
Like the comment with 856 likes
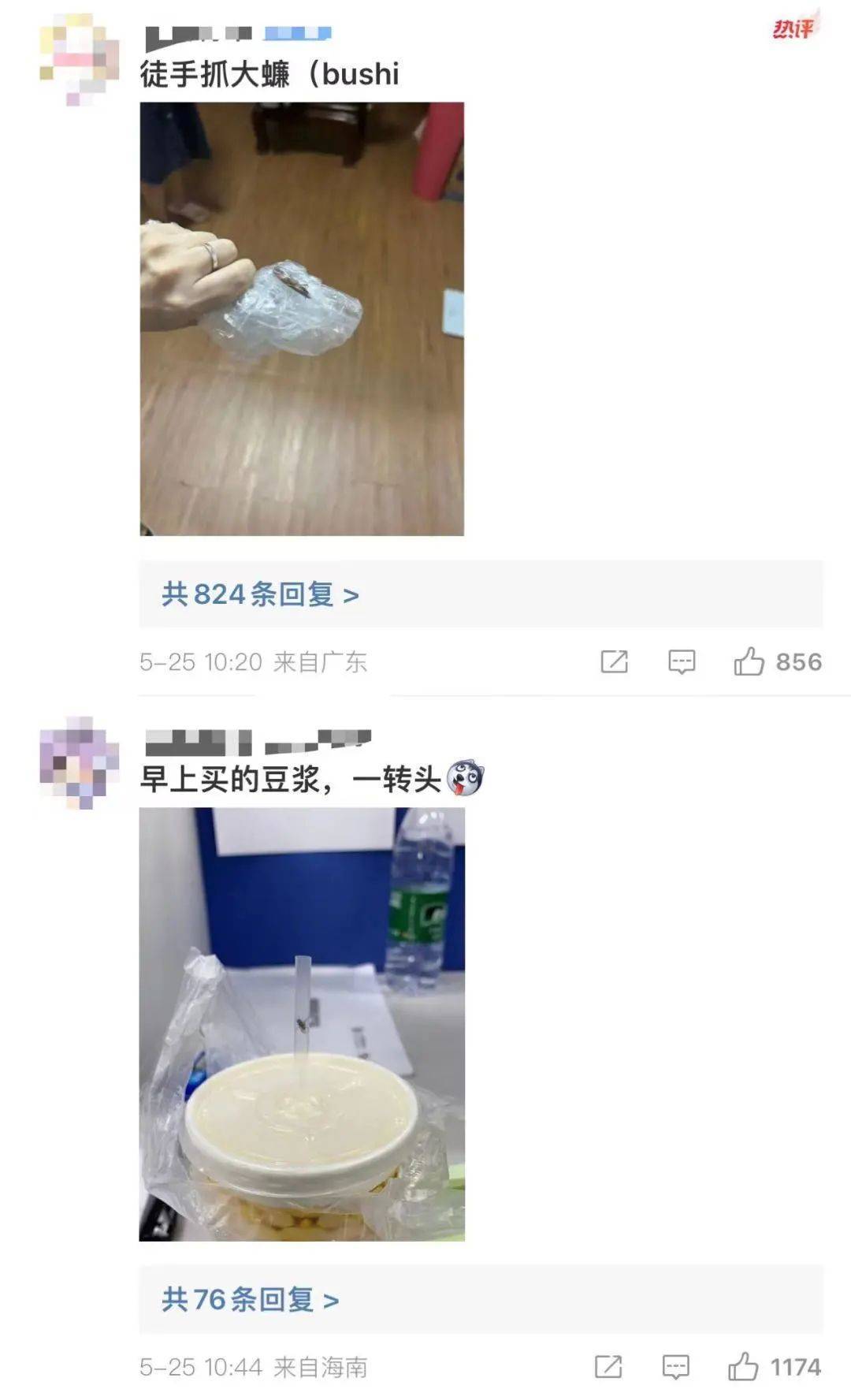pos(749,661)
